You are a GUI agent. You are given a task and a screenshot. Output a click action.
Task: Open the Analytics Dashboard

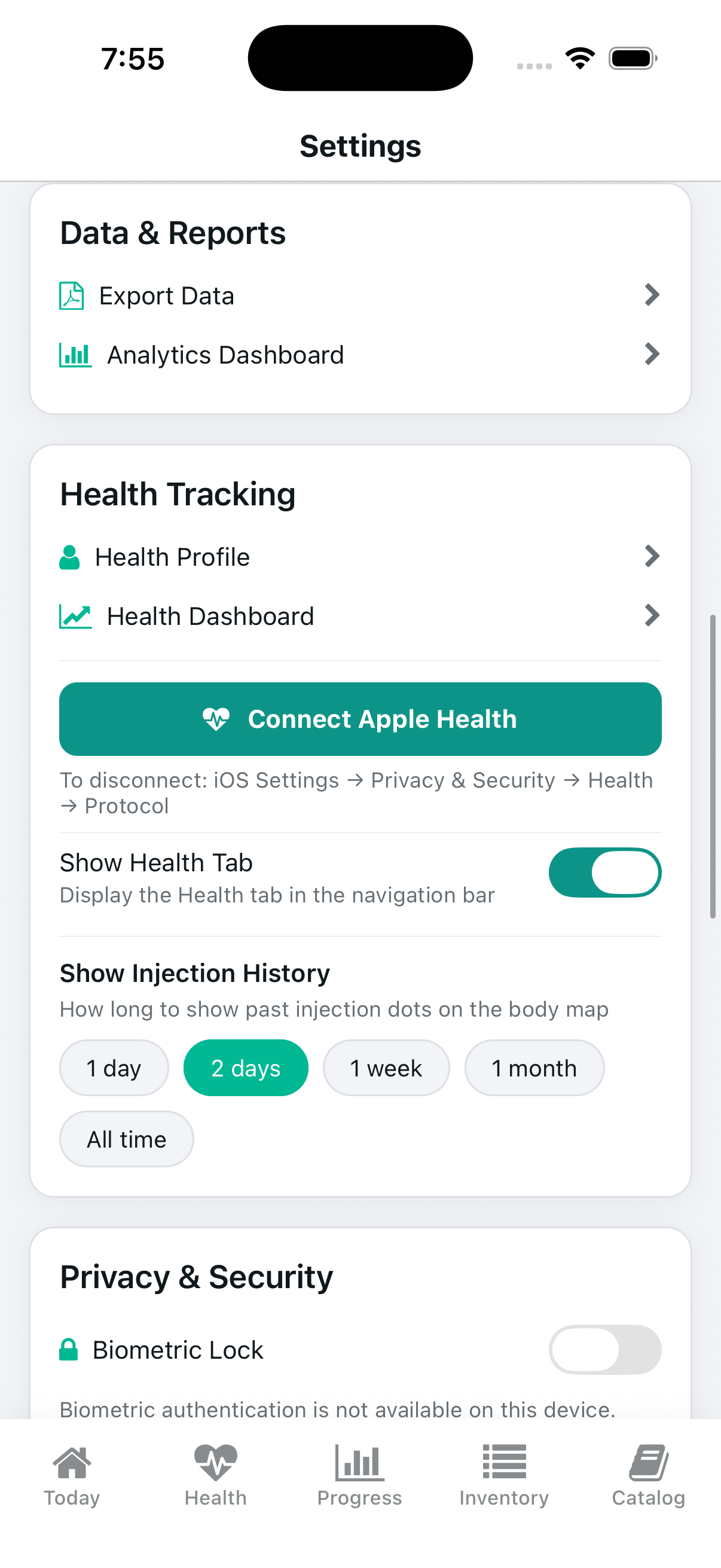click(359, 355)
